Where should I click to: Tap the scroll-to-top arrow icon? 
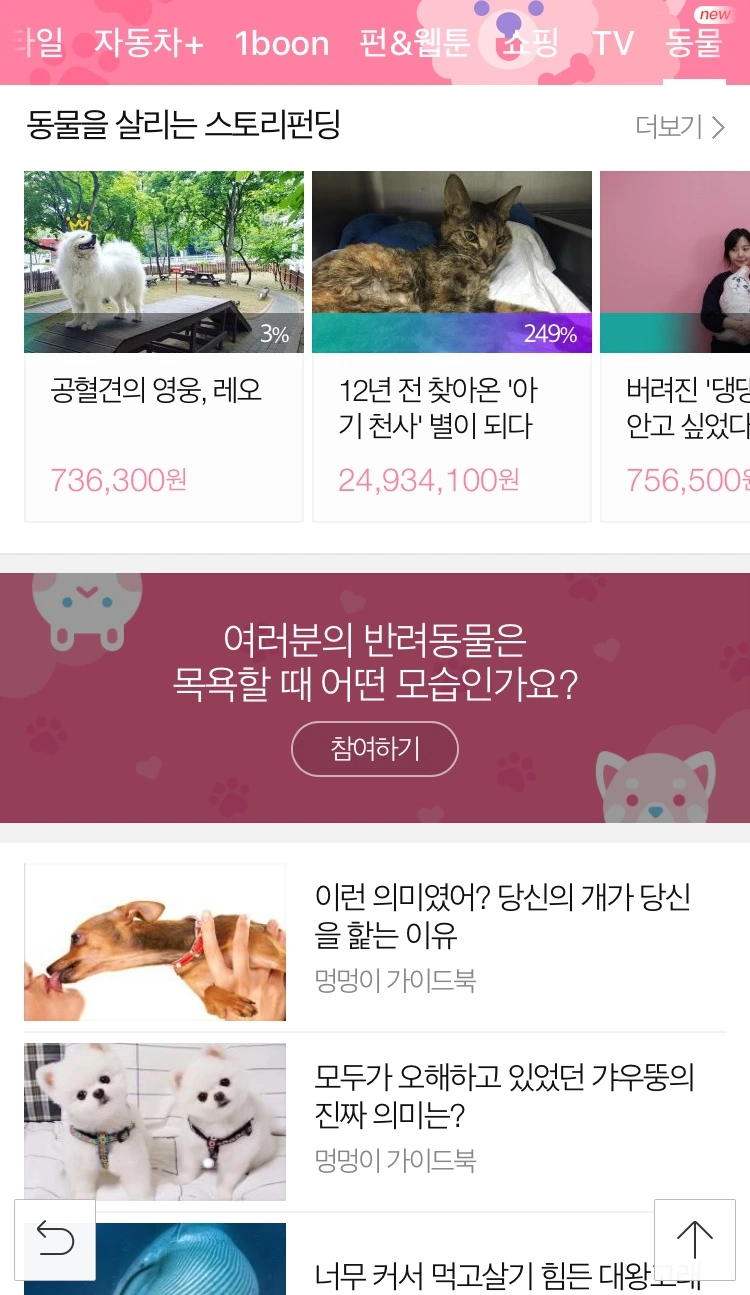693,1238
